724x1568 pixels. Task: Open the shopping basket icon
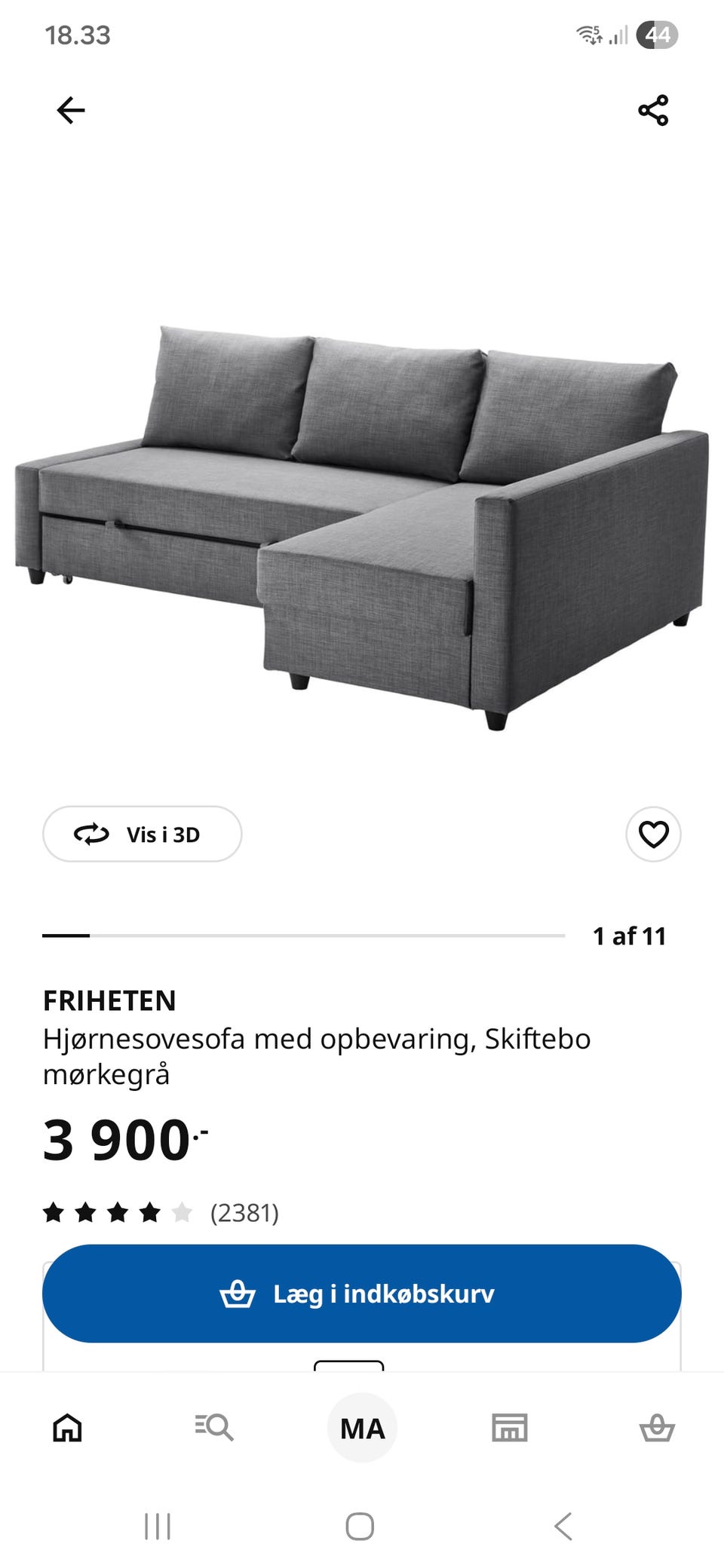[658, 1427]
